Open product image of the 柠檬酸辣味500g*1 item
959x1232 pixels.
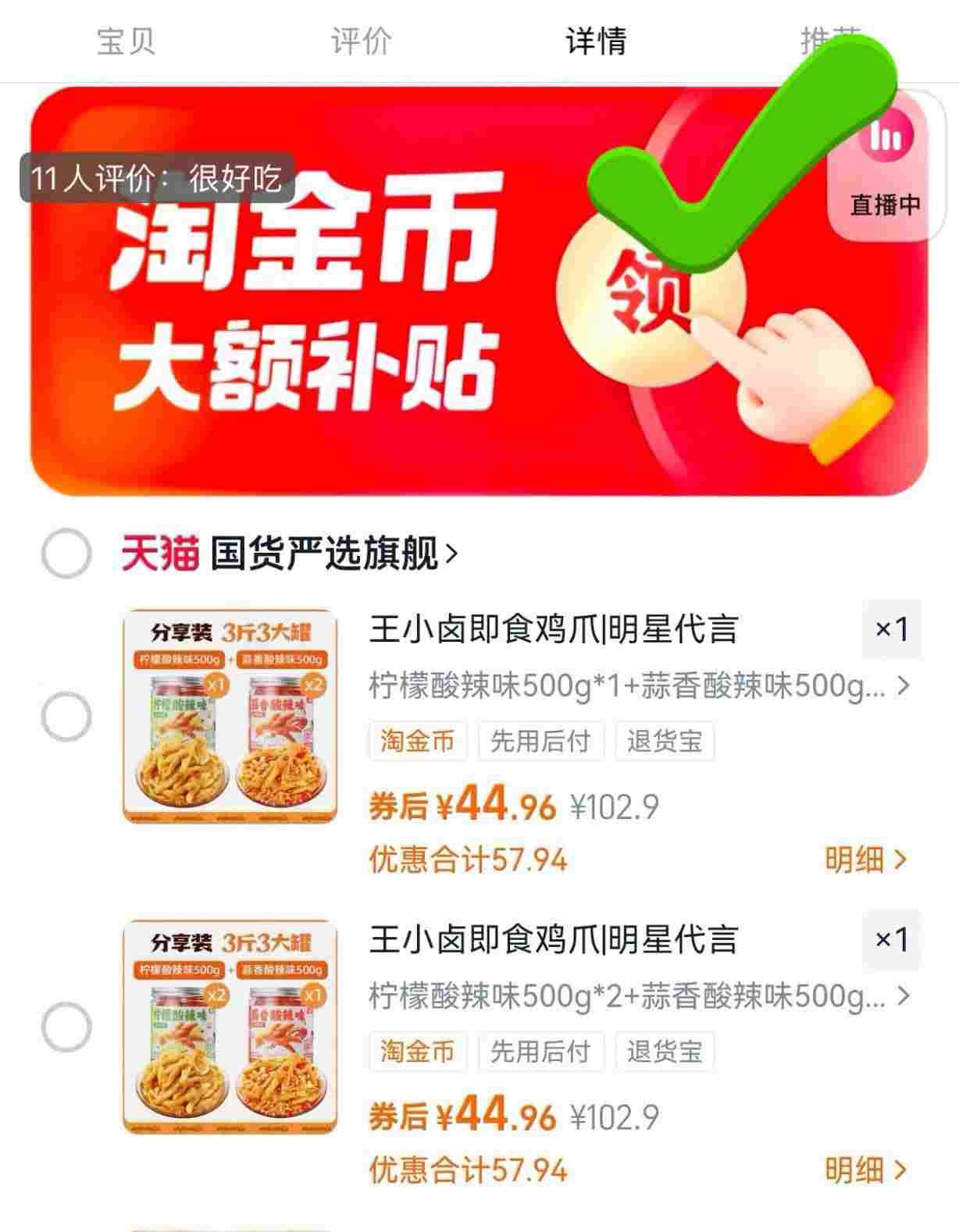click(230, 716)
